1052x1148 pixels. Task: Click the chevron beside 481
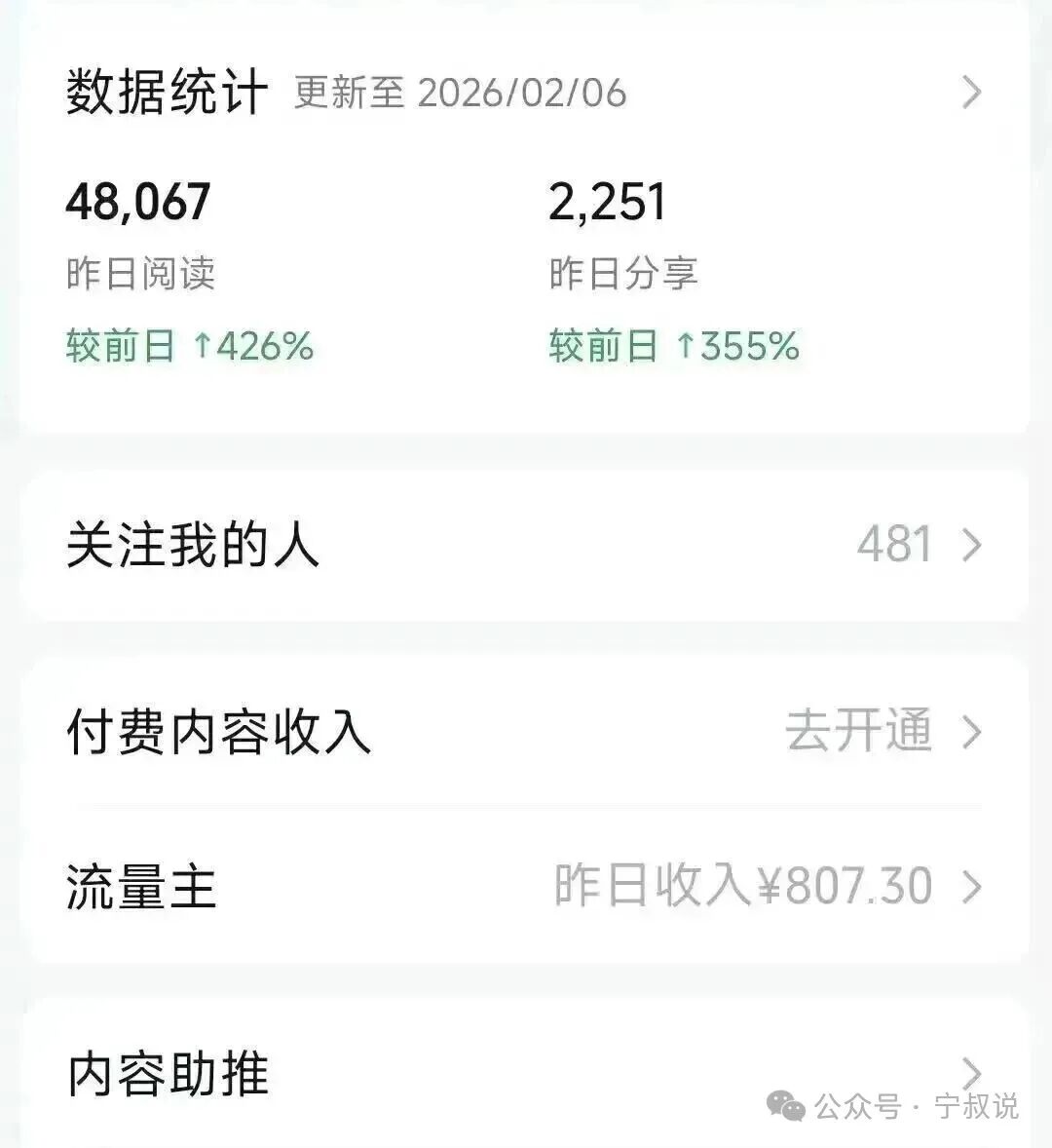[970, 546]
